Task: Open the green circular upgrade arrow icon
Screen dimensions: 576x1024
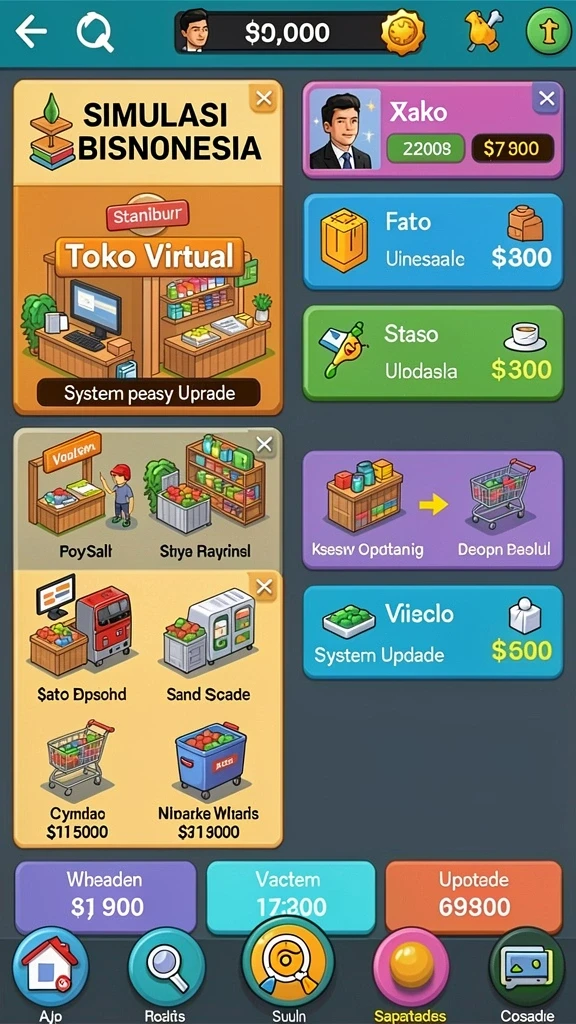Action: click(549, 31)
